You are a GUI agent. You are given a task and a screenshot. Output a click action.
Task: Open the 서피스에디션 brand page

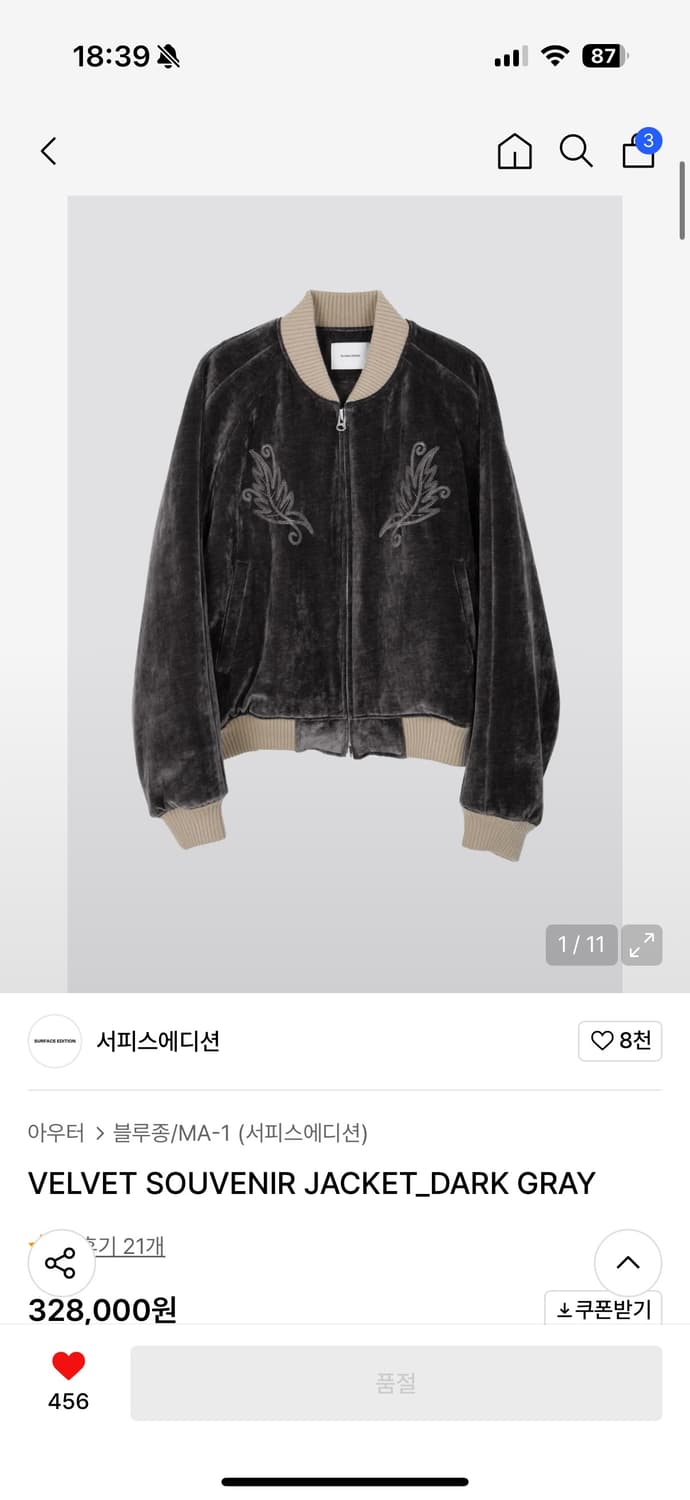(157, 1041)
